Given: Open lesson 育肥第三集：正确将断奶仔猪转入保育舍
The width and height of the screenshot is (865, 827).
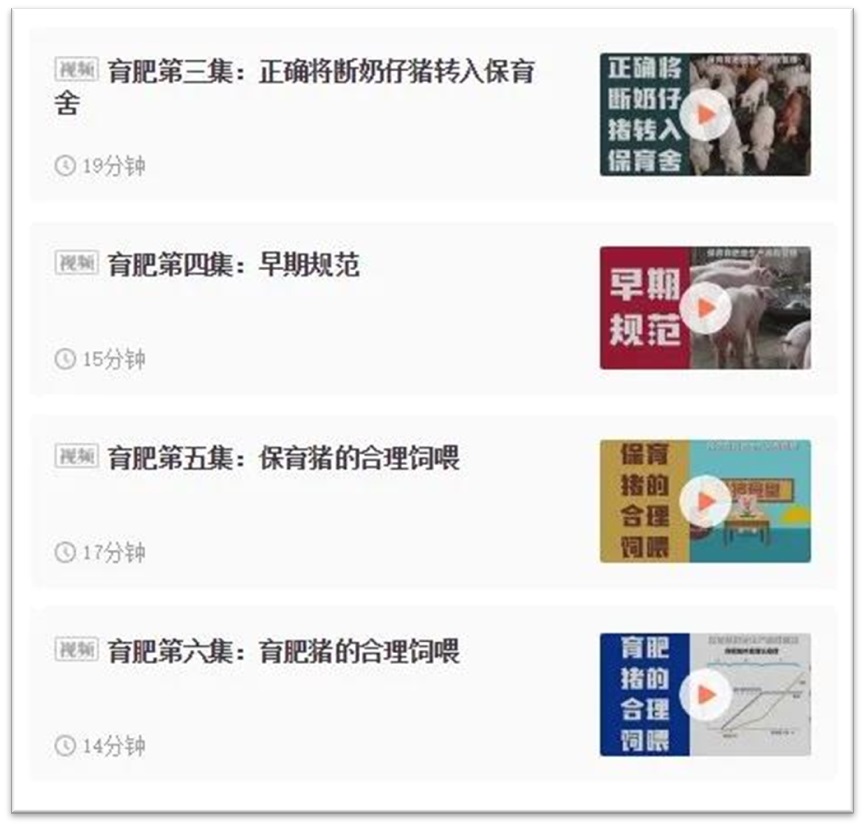Looking at the screenshot, I should coord(320,74).
